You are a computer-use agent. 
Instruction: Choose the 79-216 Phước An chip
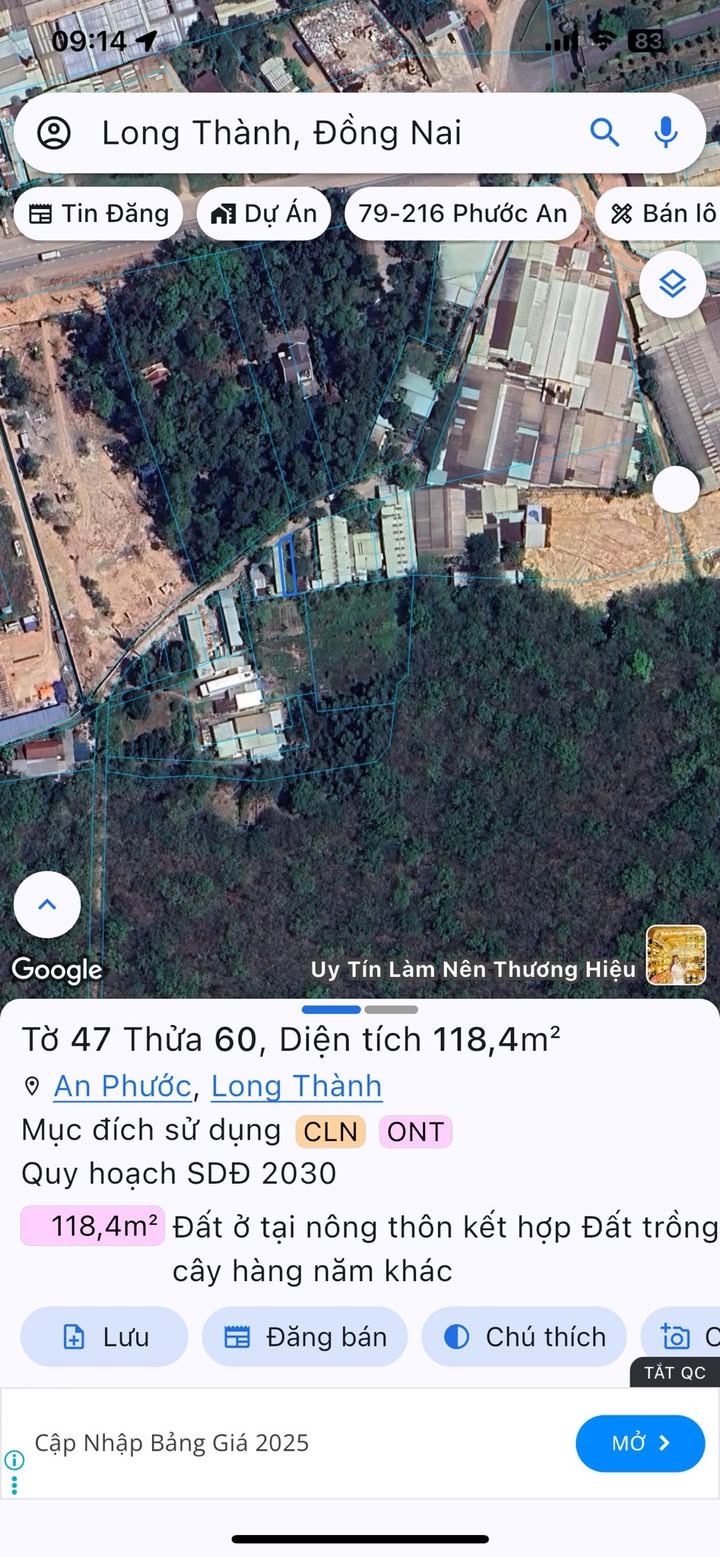tap(462, 213)
